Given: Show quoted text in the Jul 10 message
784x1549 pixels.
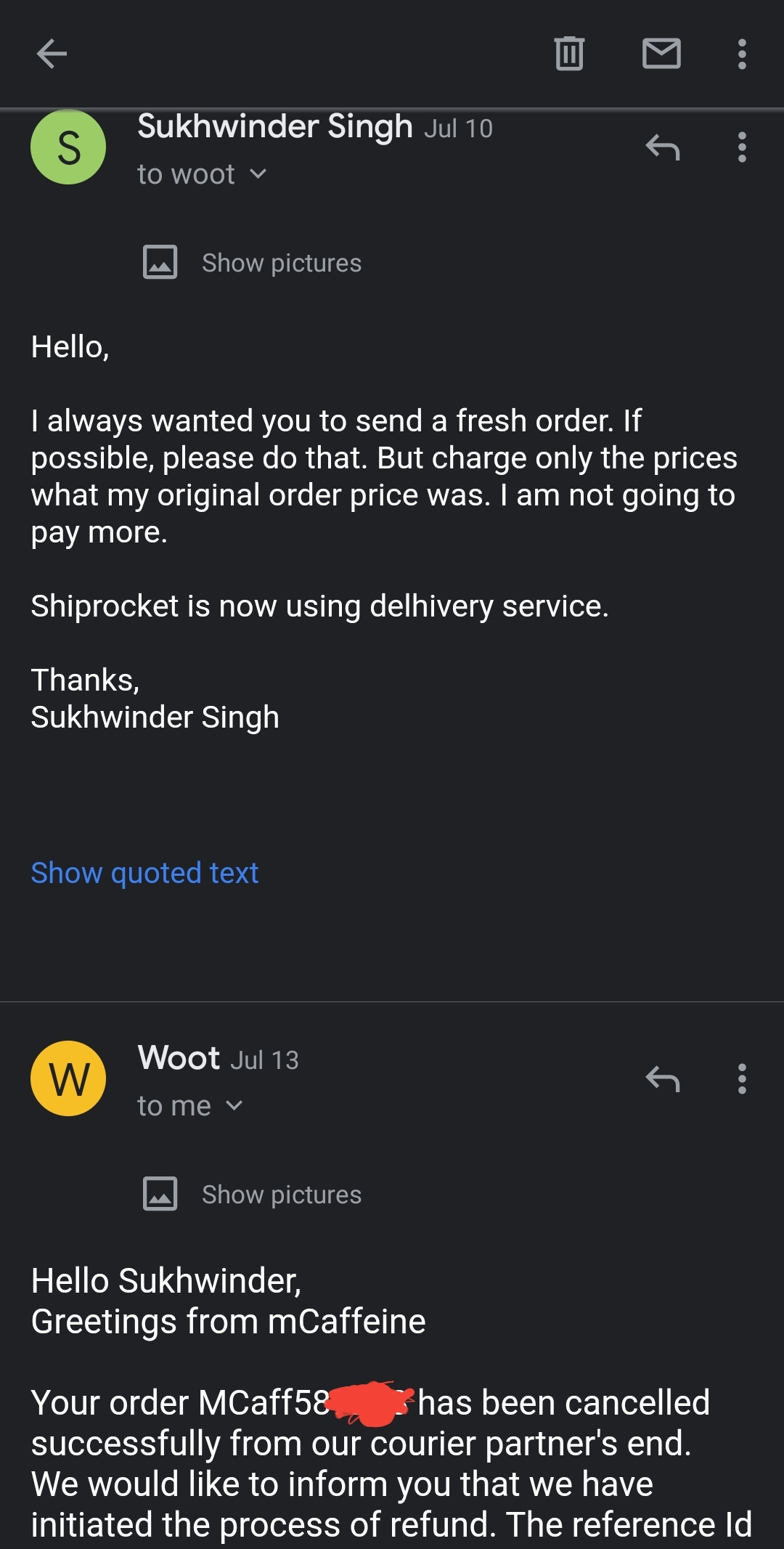Looking at the screenshot, I should click(x=144, y=873).
